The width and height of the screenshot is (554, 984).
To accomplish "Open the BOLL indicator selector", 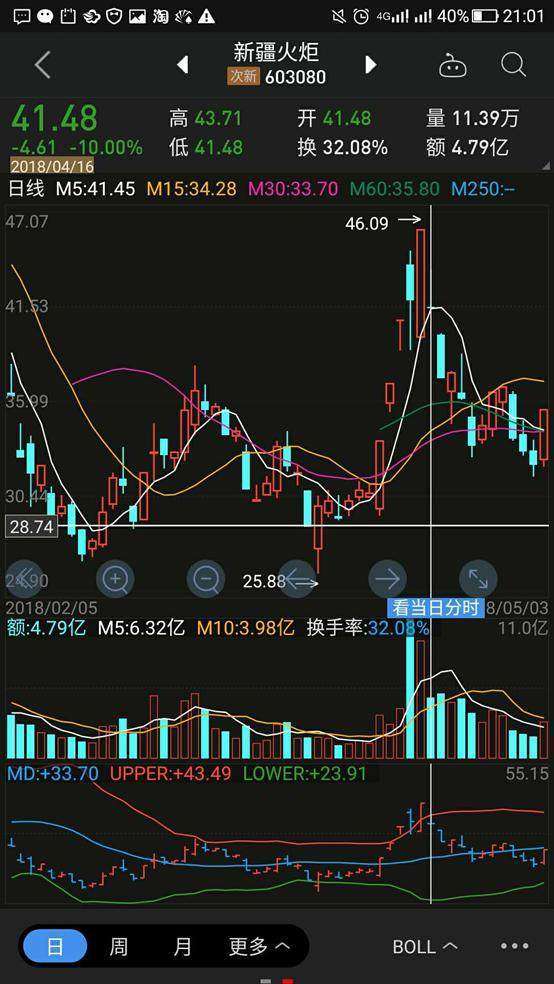I will pos(425,946).
